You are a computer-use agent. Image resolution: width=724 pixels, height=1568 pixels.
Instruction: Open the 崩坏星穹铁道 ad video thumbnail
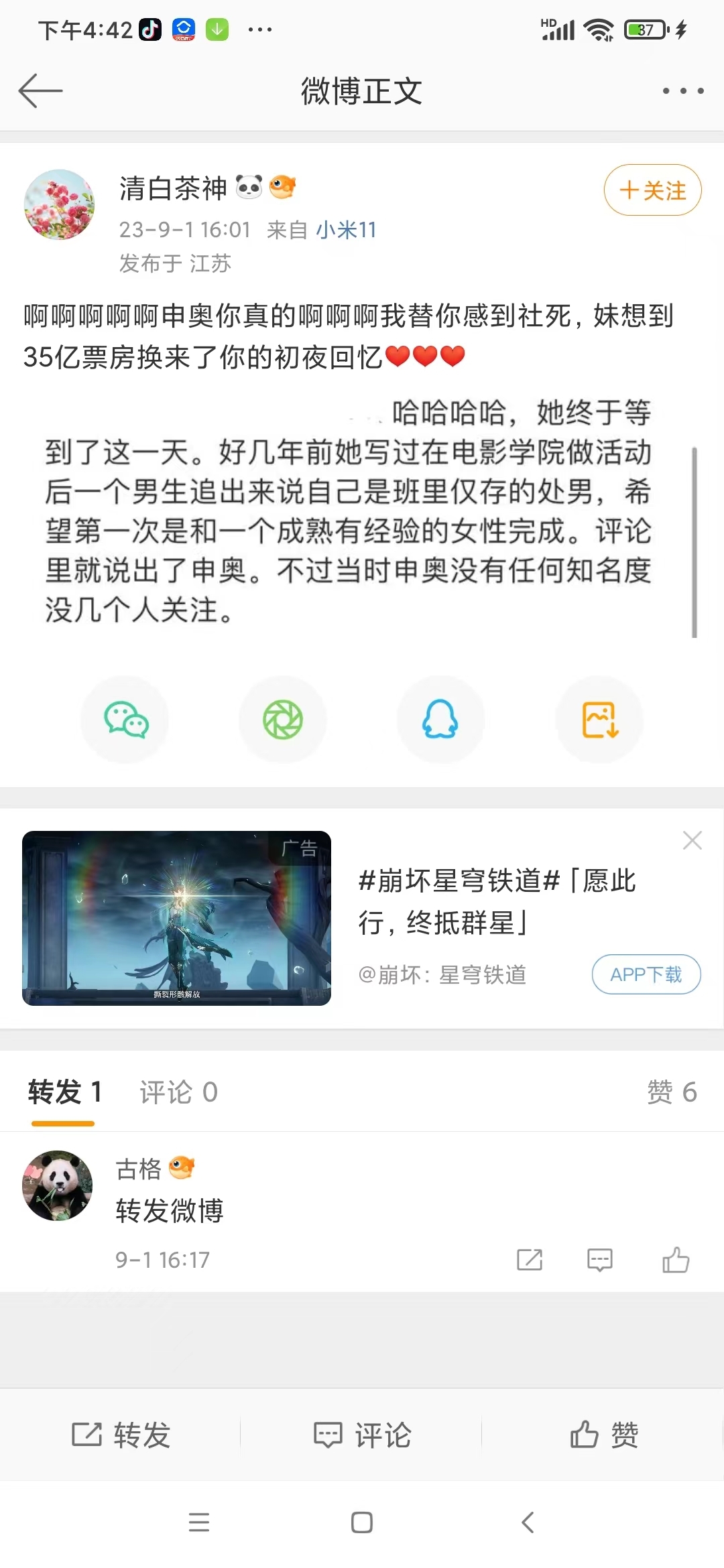(x=176, y=918)
